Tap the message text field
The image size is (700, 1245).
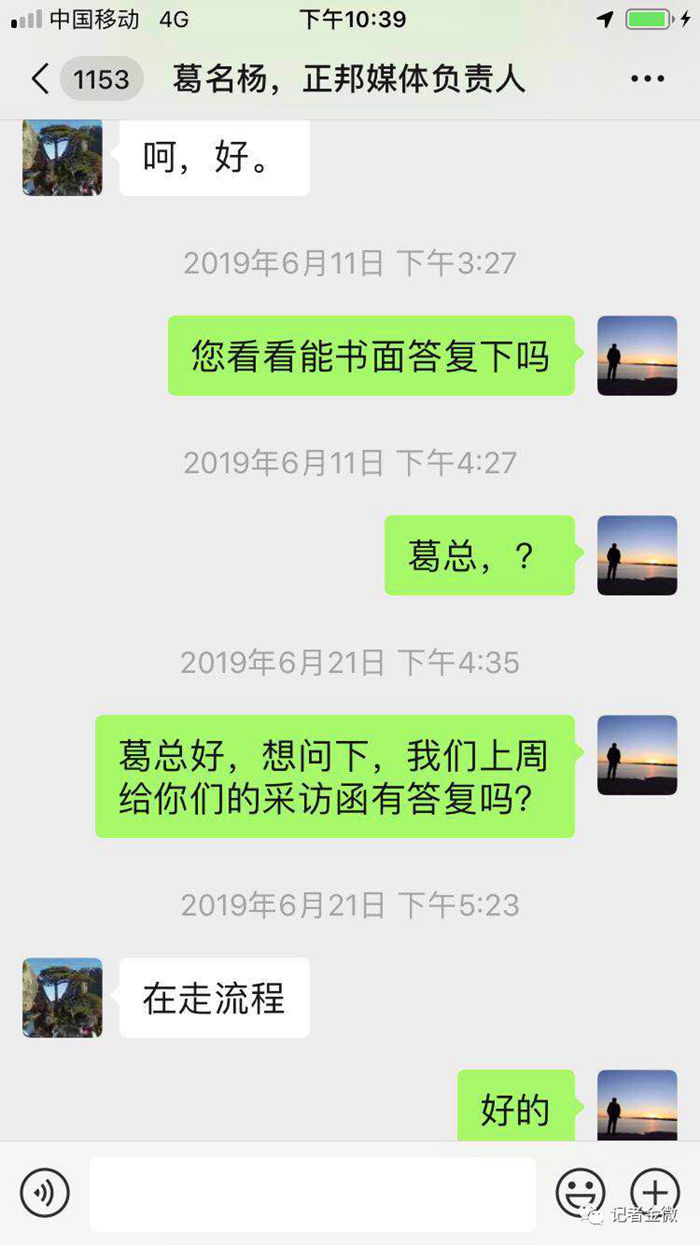(x=312, y=1193)
